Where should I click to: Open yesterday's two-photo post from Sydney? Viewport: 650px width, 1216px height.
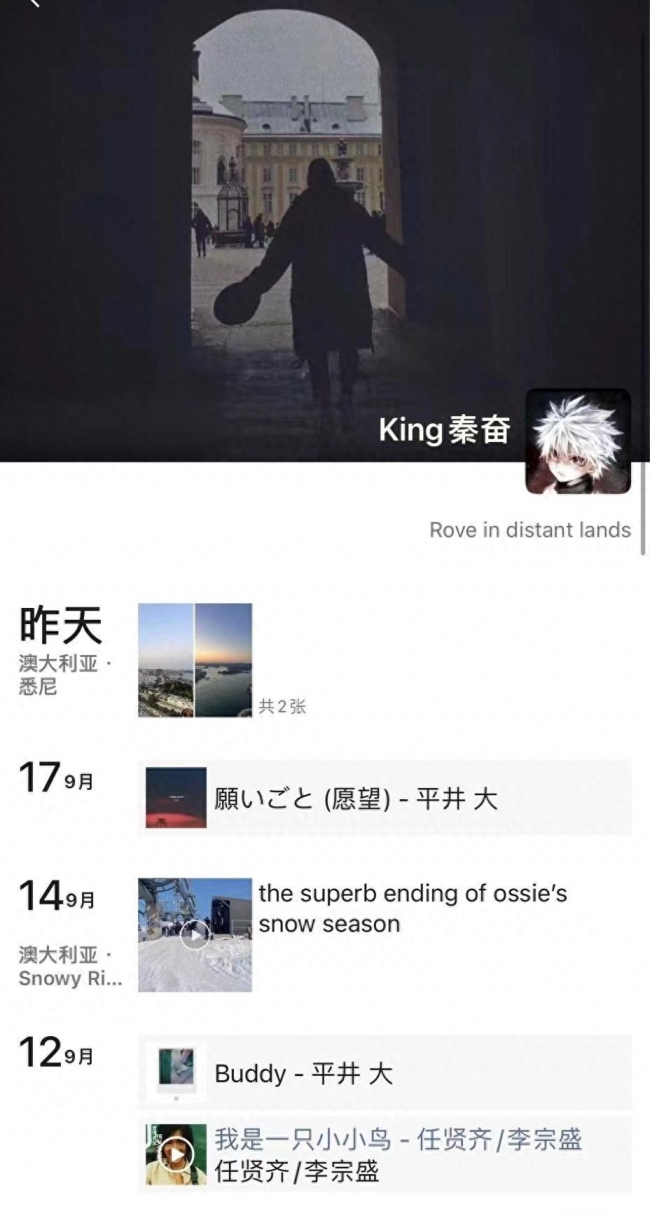(x=195, y=660)
